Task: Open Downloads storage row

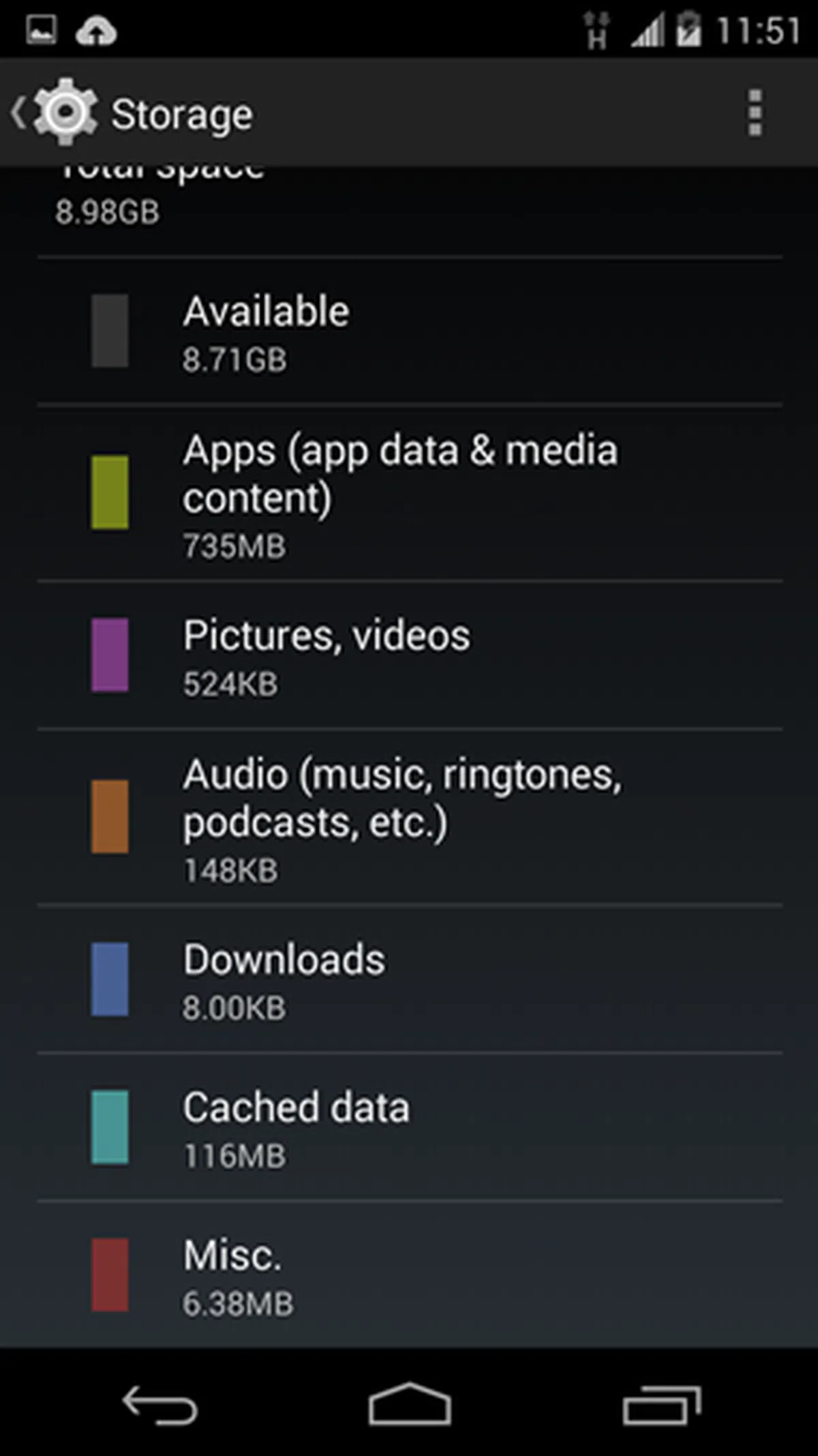Action: (409, 980)
